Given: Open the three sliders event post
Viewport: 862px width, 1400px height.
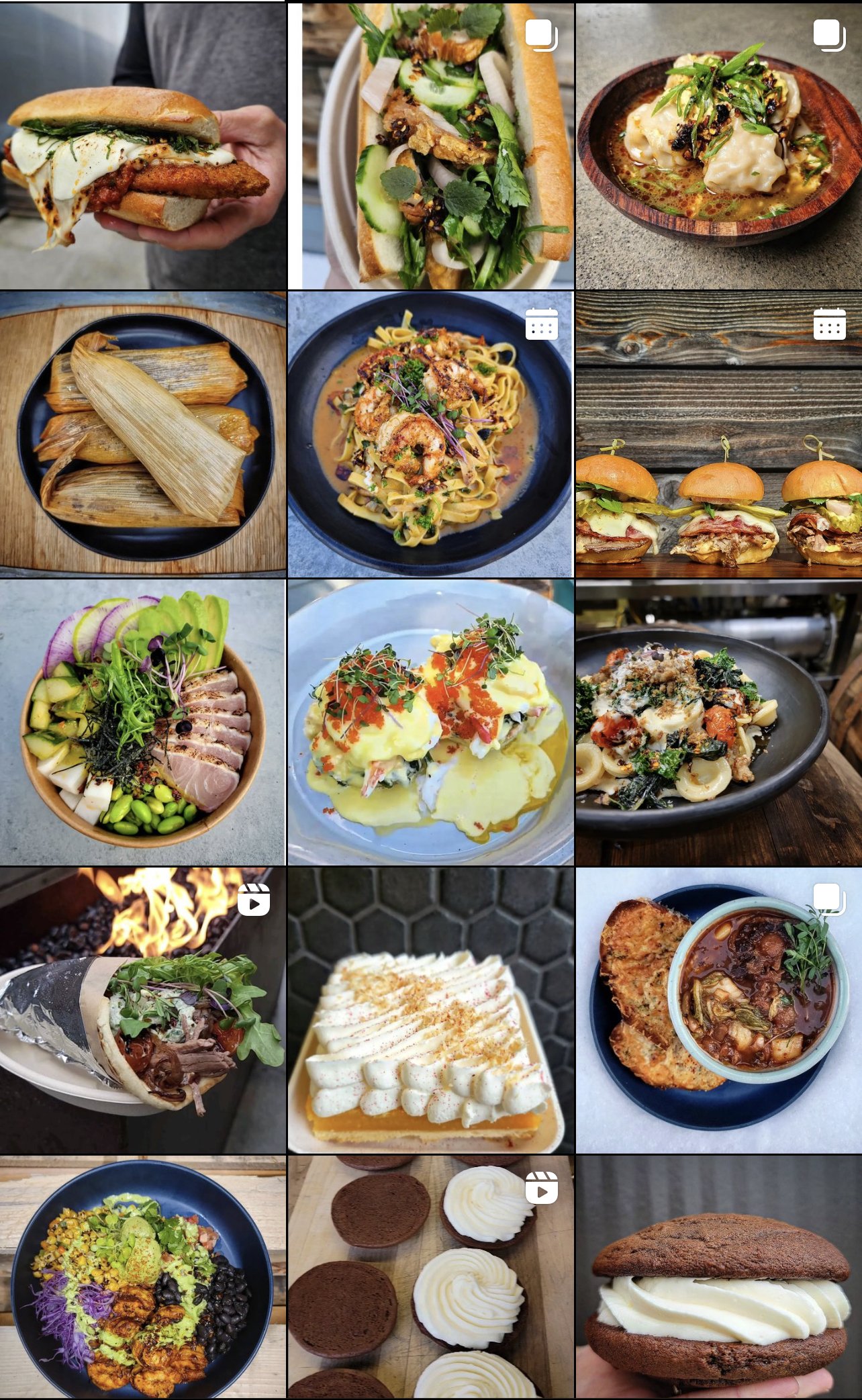Looking at the screenshot, I should [718, 434].
